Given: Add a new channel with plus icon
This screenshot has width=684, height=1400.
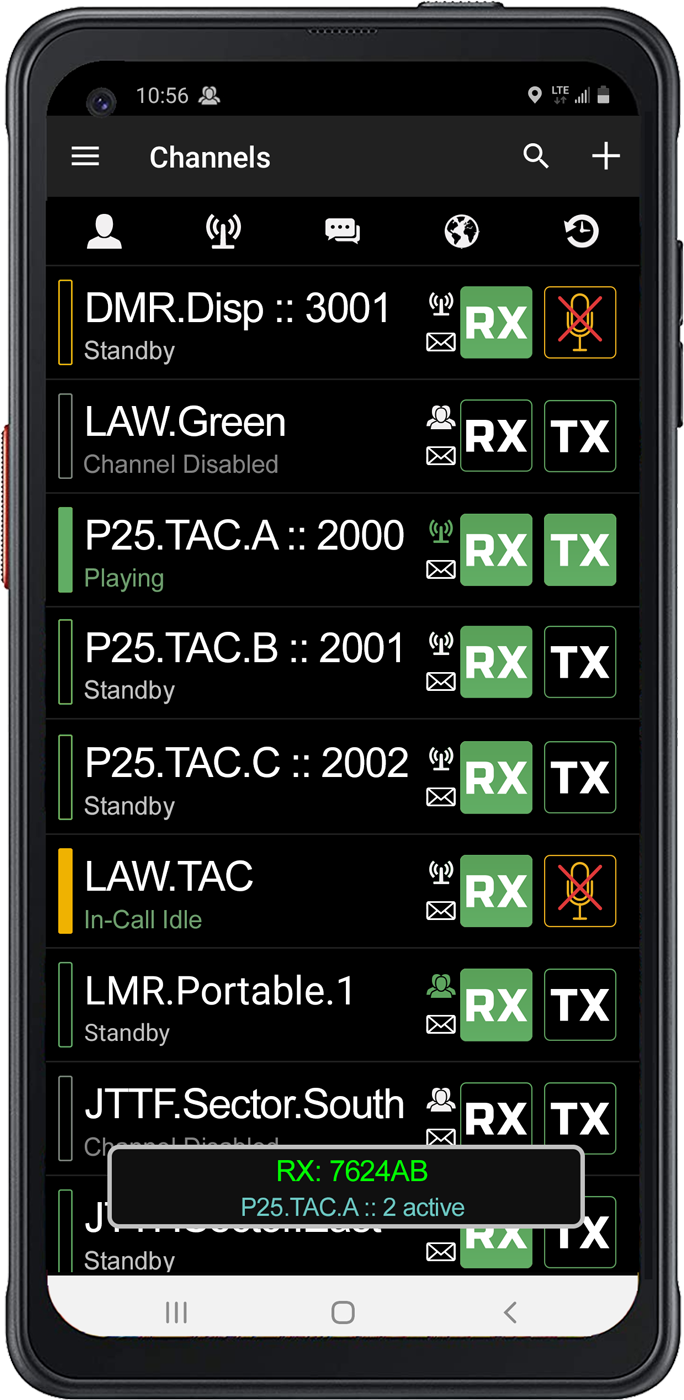Looking at the screenshot, I should click(606, 156).
